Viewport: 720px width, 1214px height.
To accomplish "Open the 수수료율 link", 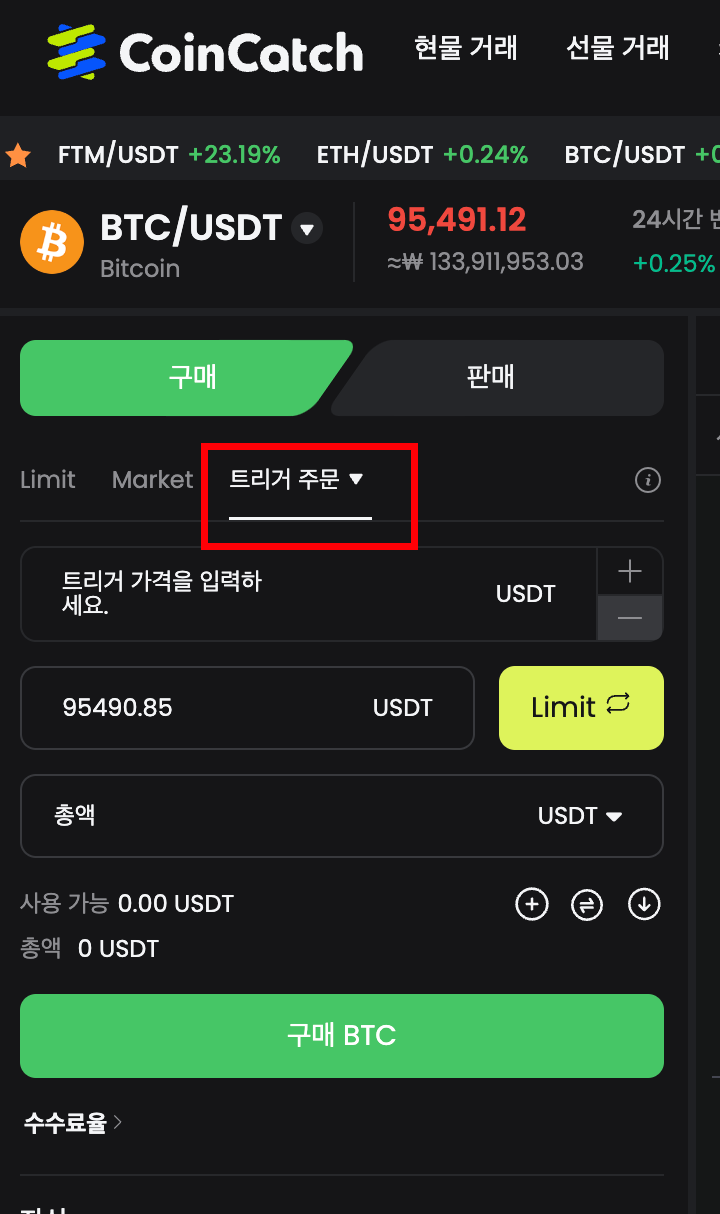I will click(72, 1123).
